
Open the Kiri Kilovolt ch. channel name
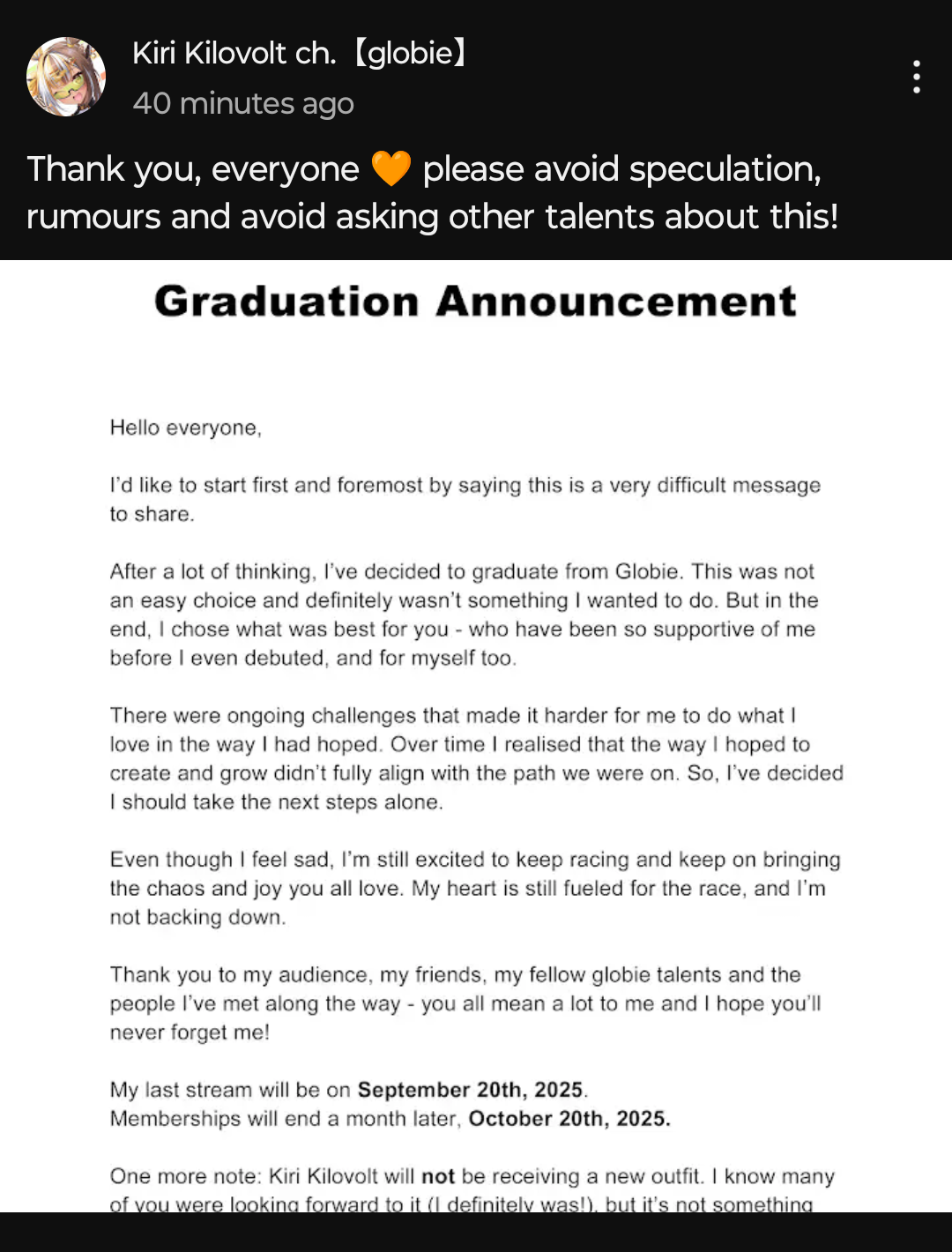[300, 53]
